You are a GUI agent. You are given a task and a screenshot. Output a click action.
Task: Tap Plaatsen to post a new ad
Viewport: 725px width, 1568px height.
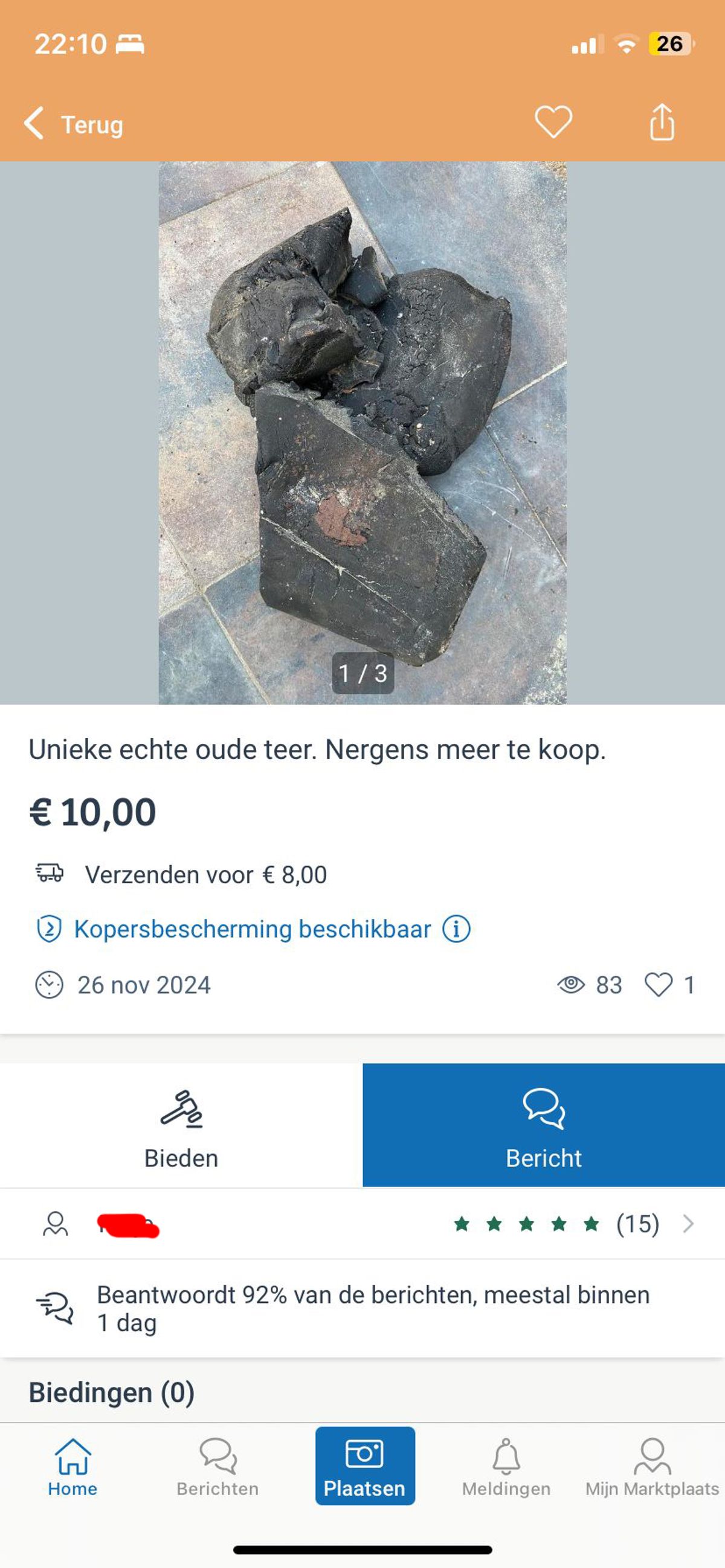pos(364,1467)
